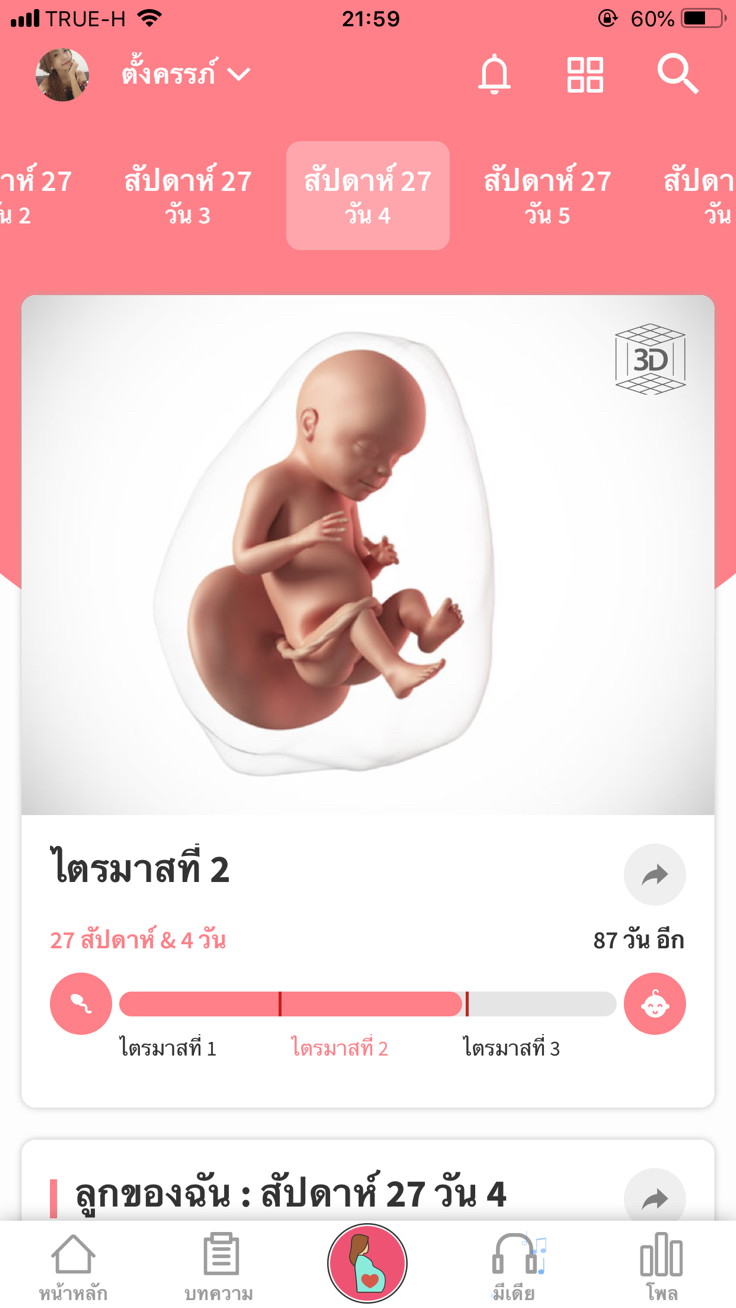Select สัปดาห์ 27 วัน 3

click(188, 196)
